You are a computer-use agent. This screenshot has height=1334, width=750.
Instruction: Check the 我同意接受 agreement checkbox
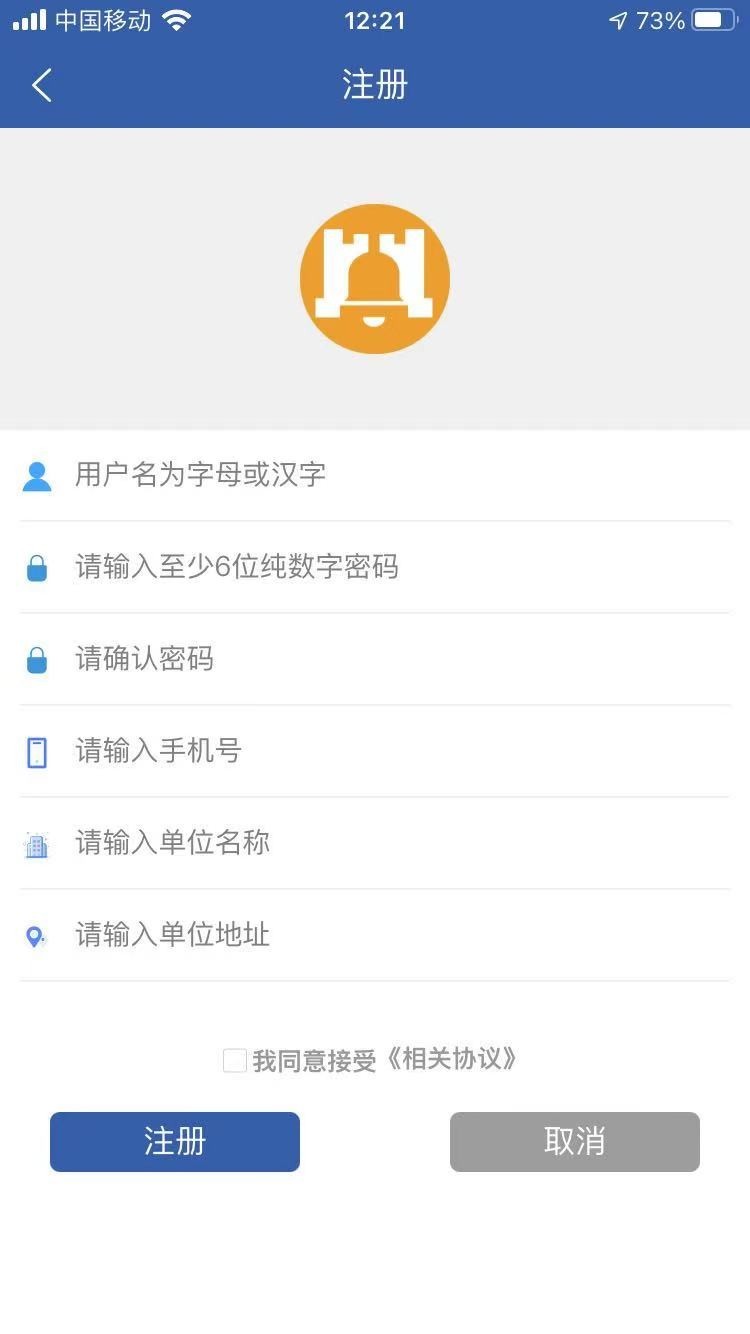tap(234, 1060)
